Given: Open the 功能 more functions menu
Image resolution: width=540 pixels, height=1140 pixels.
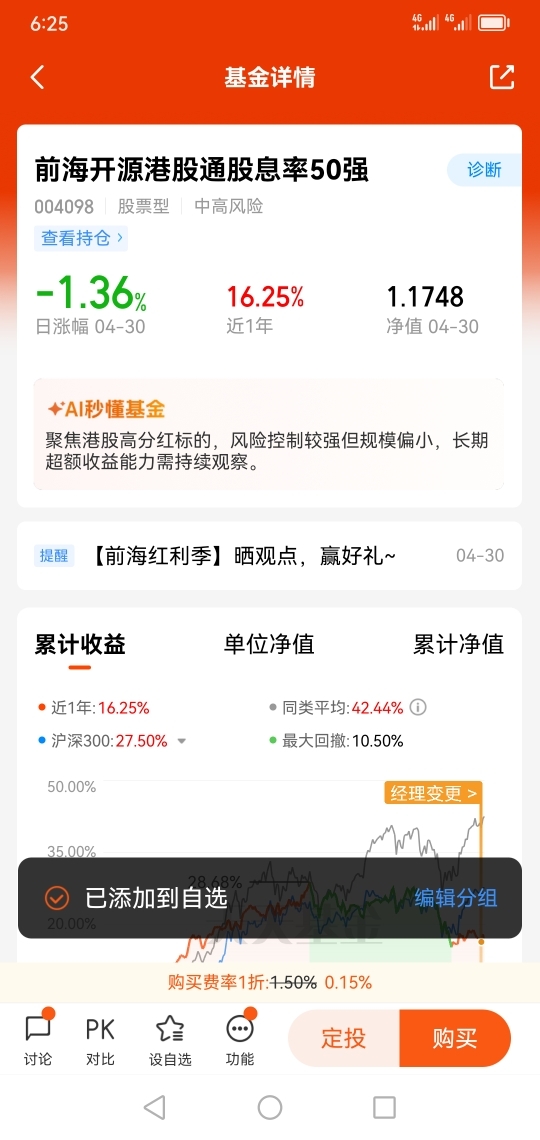Looking at the screenshot, I should [x=240, y=1038].
